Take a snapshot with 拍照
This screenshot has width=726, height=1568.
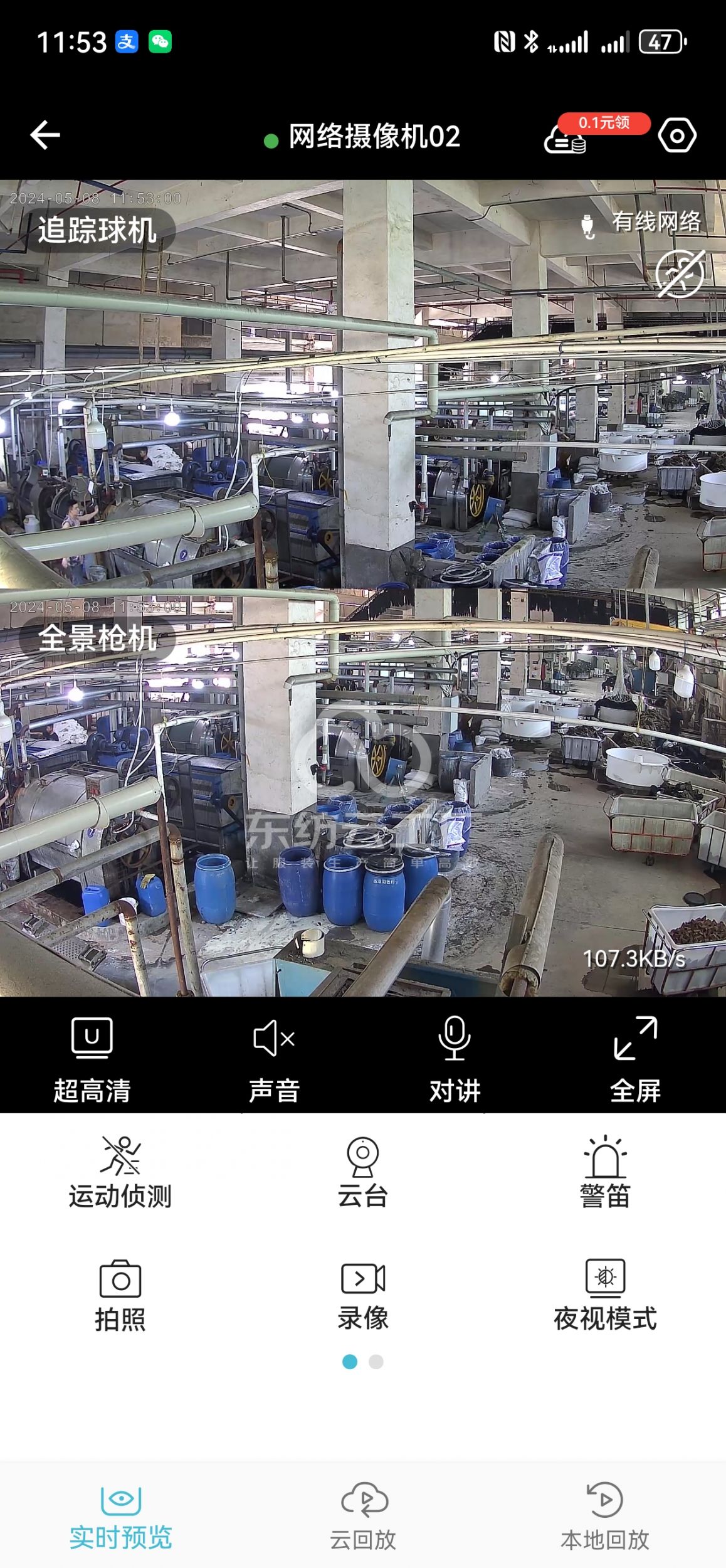click(x=120, y=1295)
